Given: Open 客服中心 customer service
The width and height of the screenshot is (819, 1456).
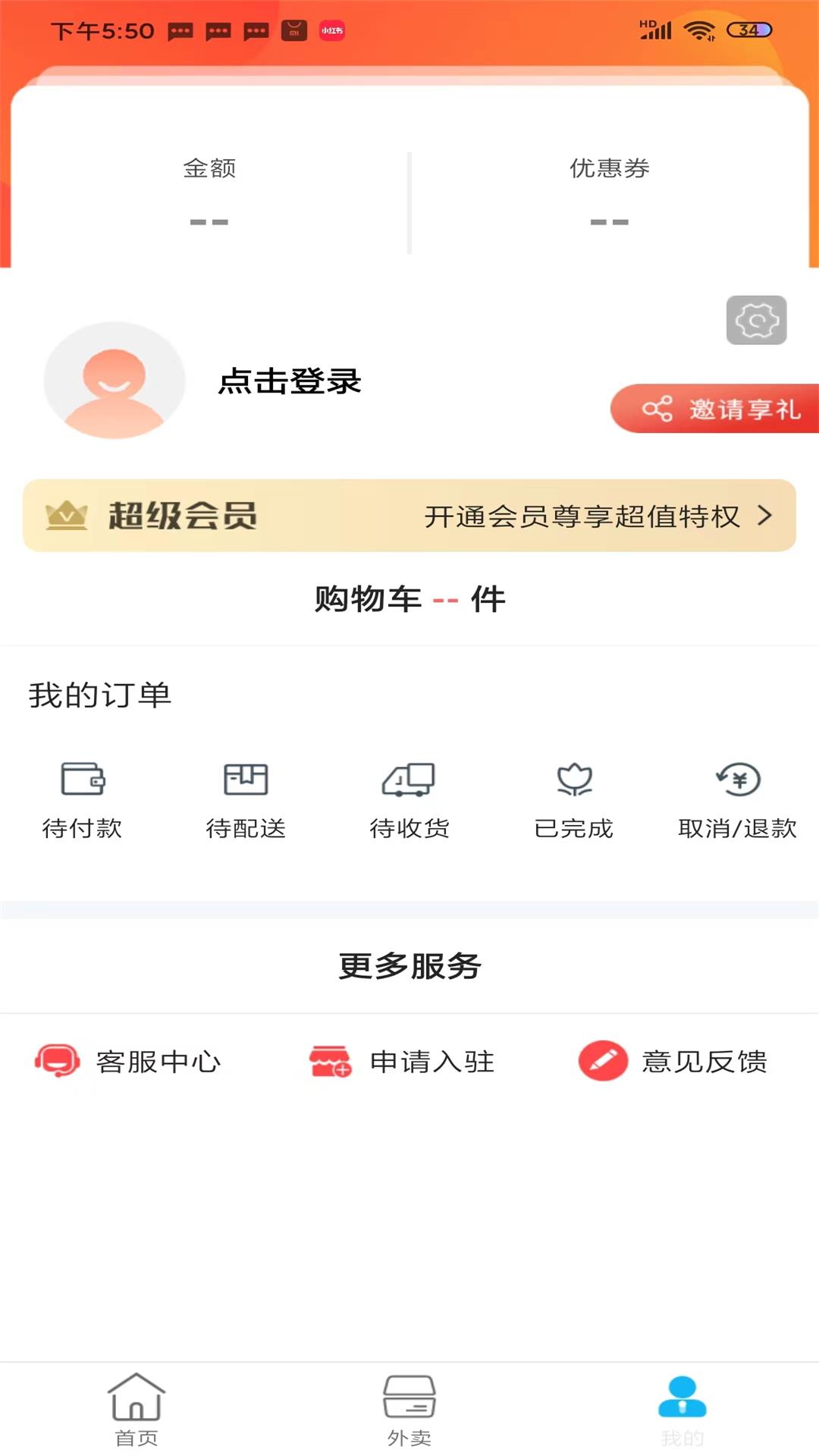Looking at the screenshot, I should (127, 1061).
